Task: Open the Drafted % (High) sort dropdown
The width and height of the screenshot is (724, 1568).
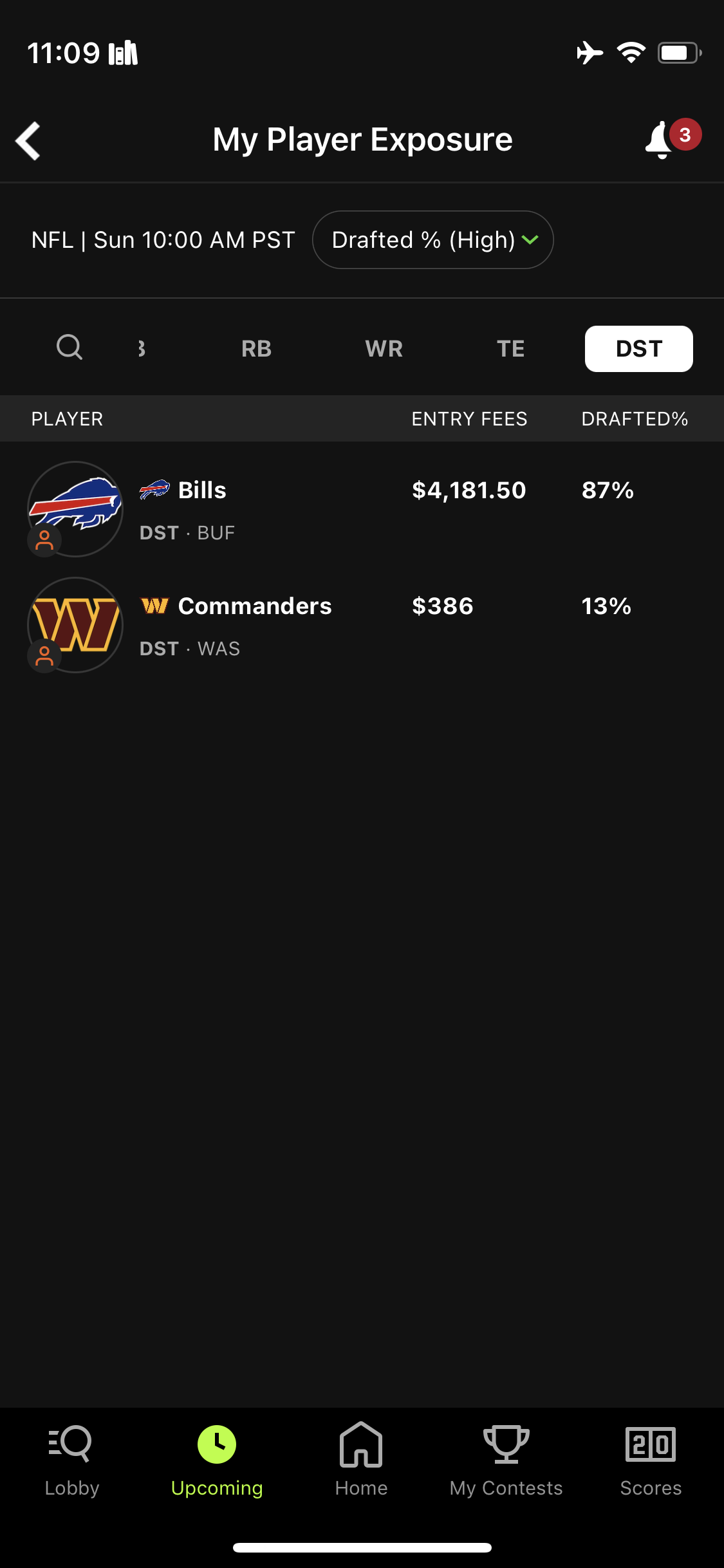Action: [x=433, y=240]
